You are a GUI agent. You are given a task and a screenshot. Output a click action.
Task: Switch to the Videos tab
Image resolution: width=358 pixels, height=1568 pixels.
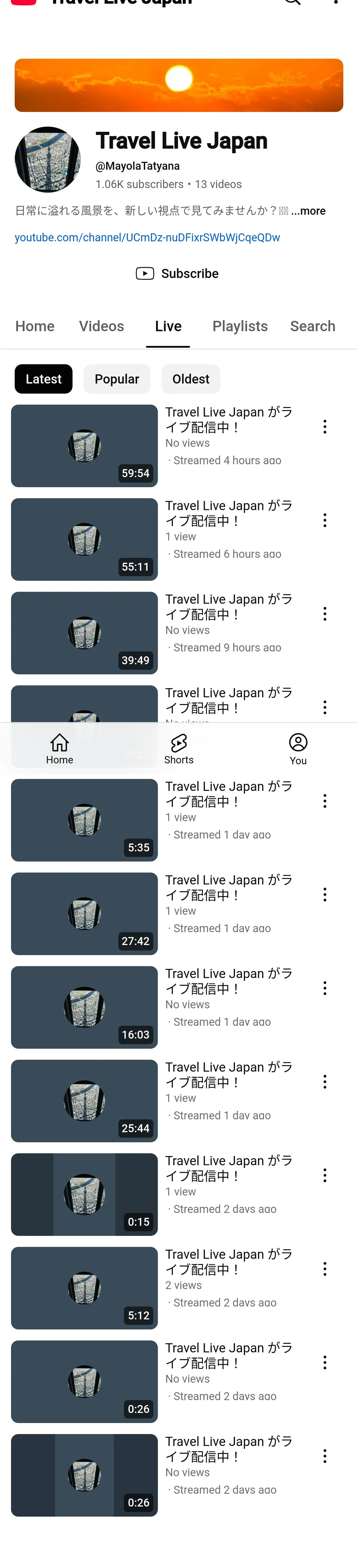(101, 326)
